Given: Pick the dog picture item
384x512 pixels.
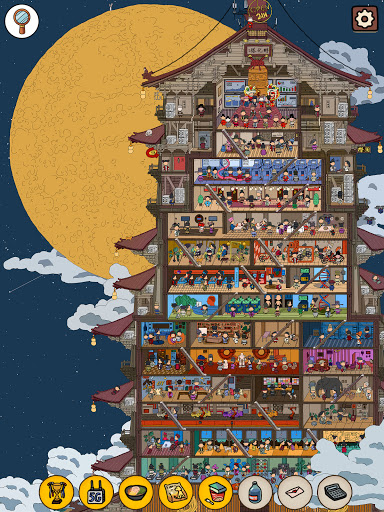Looking at the screenshot, I should pos(176,493).
